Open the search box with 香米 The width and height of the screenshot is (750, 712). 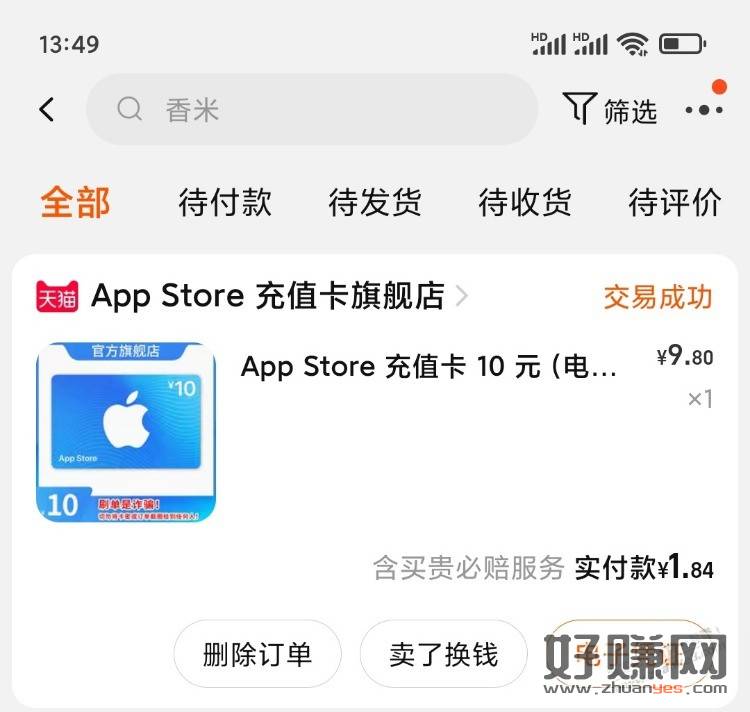(x=310, y=110)
